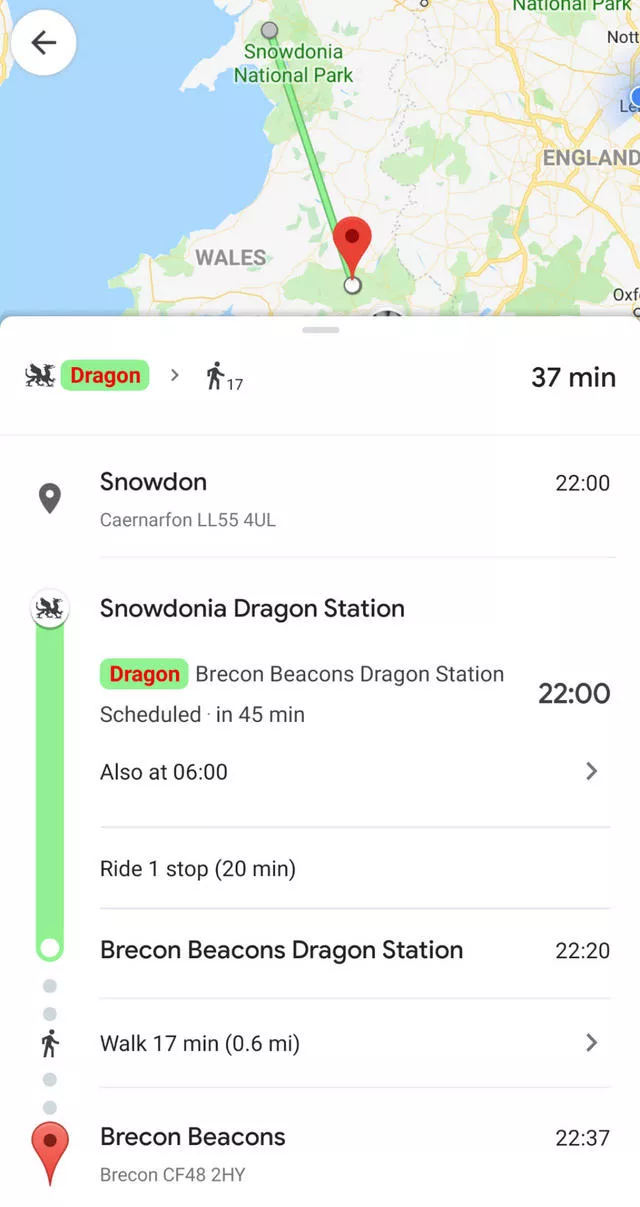
Task: Go back using the arrow button
Action: [x=43, y=43]
